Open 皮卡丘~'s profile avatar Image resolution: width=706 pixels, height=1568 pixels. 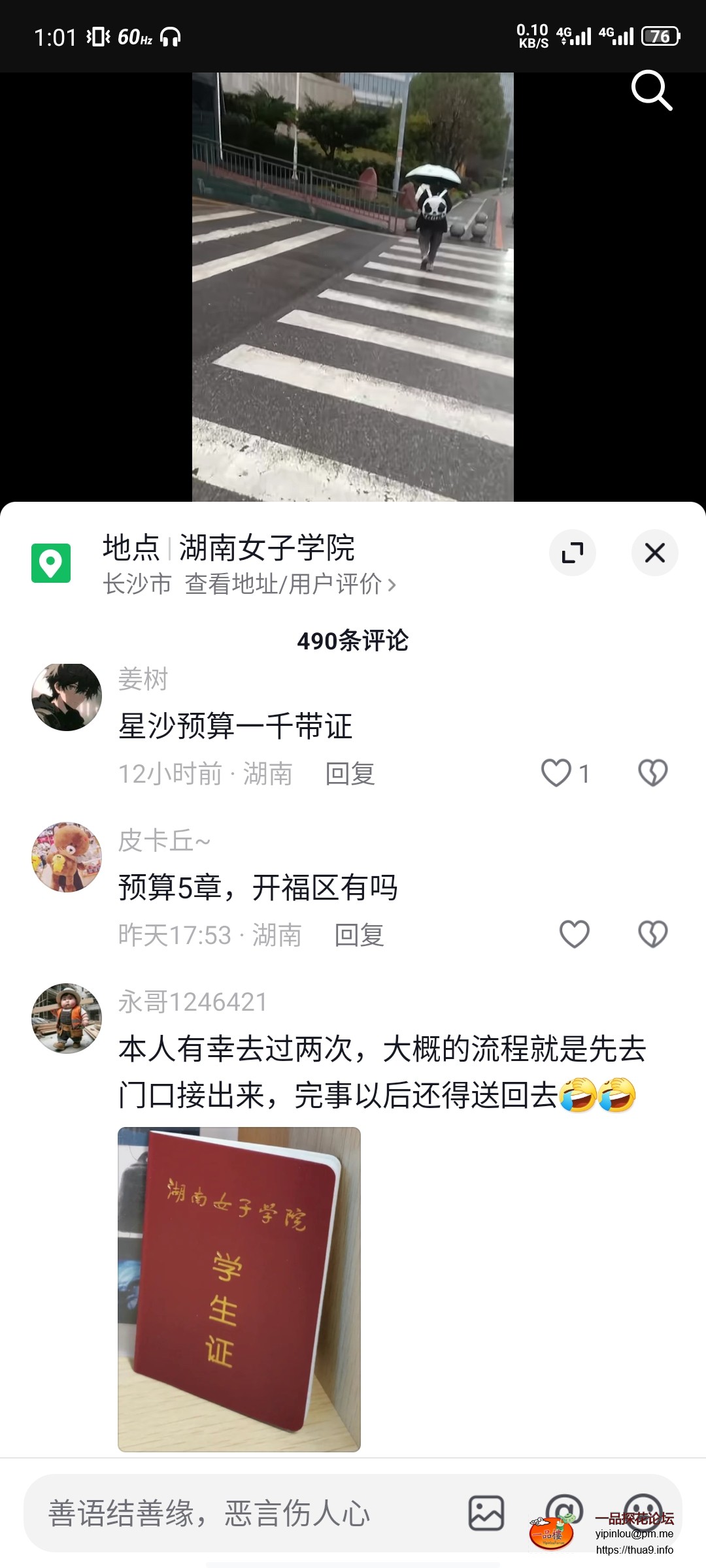(67, 857)
